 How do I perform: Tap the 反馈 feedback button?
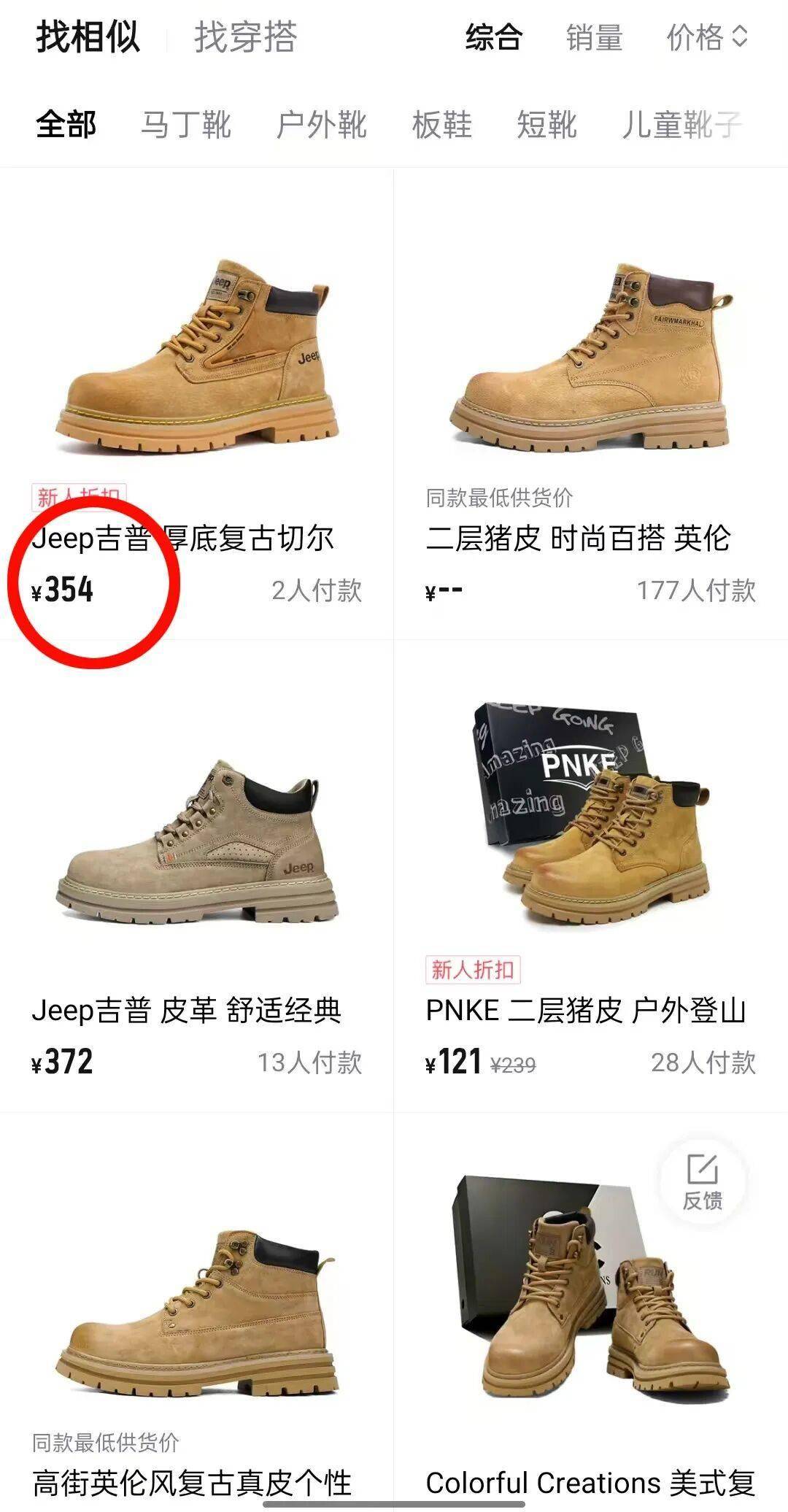(x=702, y=1181)
